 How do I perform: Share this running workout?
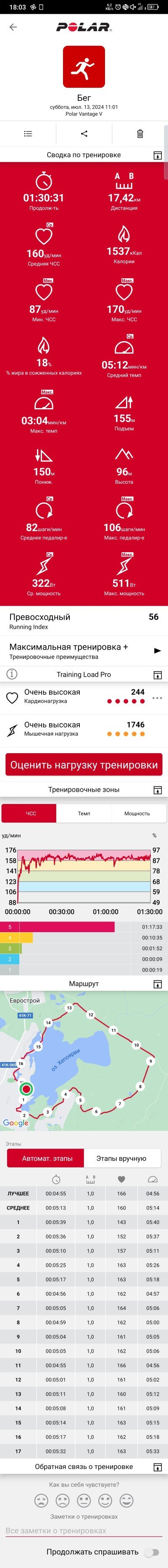tap(84, 133)
